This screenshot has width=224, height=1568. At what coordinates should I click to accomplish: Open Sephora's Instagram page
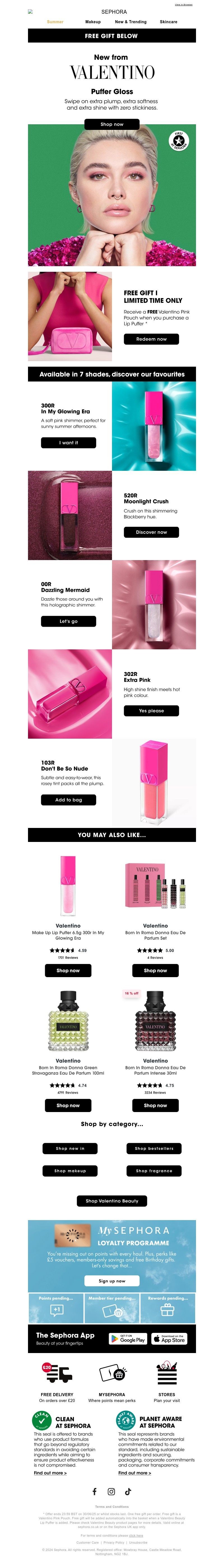pyautogui.click(x=111, y=1491)
